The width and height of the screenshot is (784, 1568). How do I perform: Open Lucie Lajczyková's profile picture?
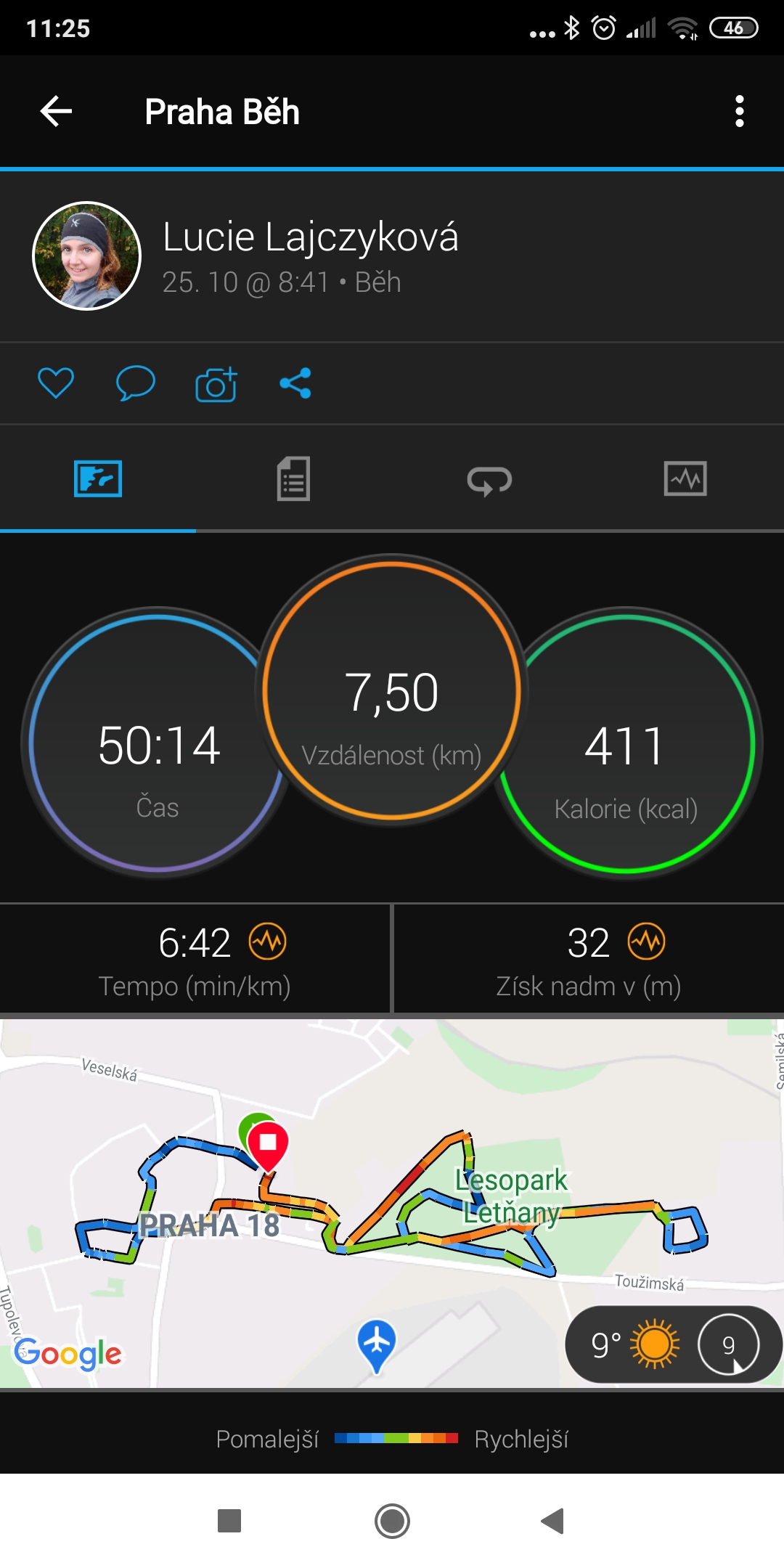tap(87, 256)
